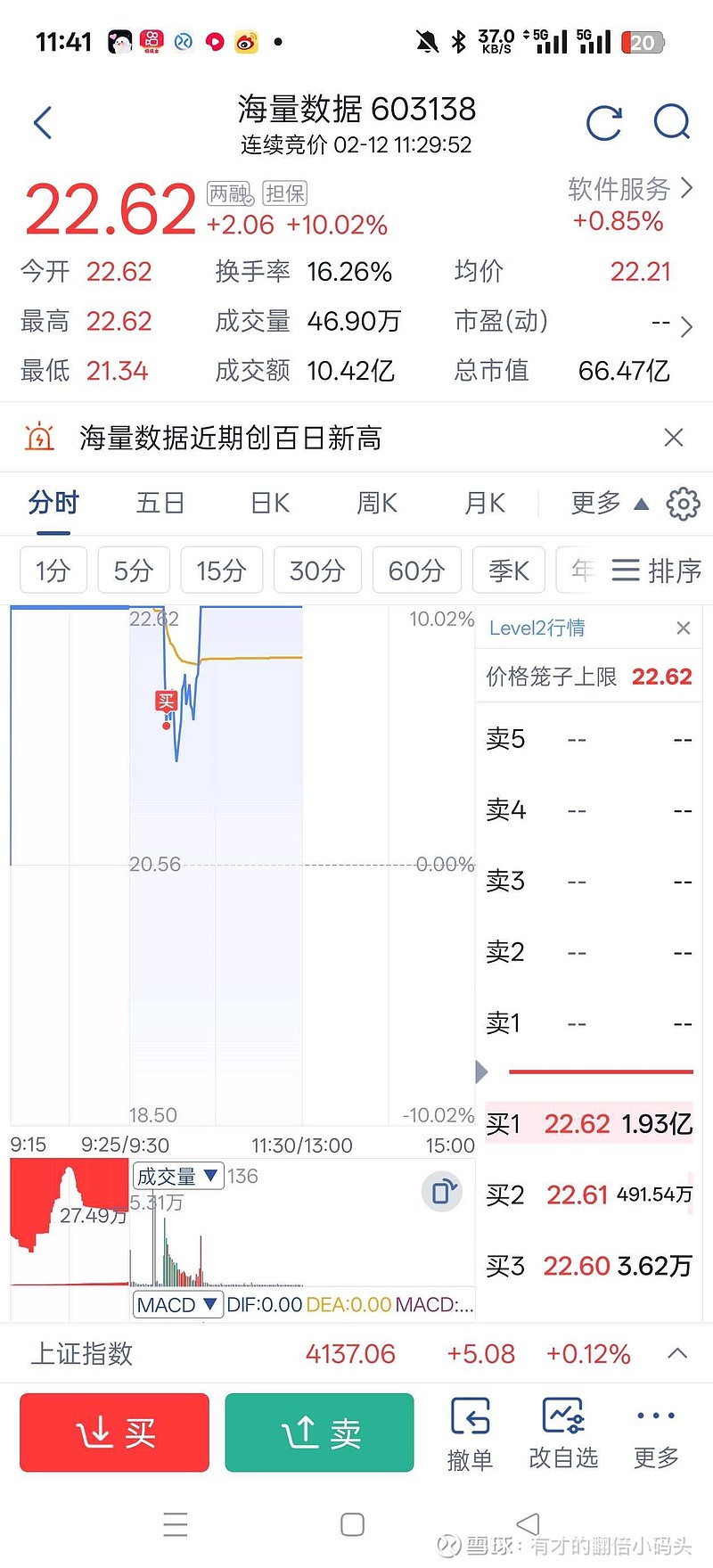
Task: Tap the back arrow to exit stock page
Action: (x=42, y=123)
